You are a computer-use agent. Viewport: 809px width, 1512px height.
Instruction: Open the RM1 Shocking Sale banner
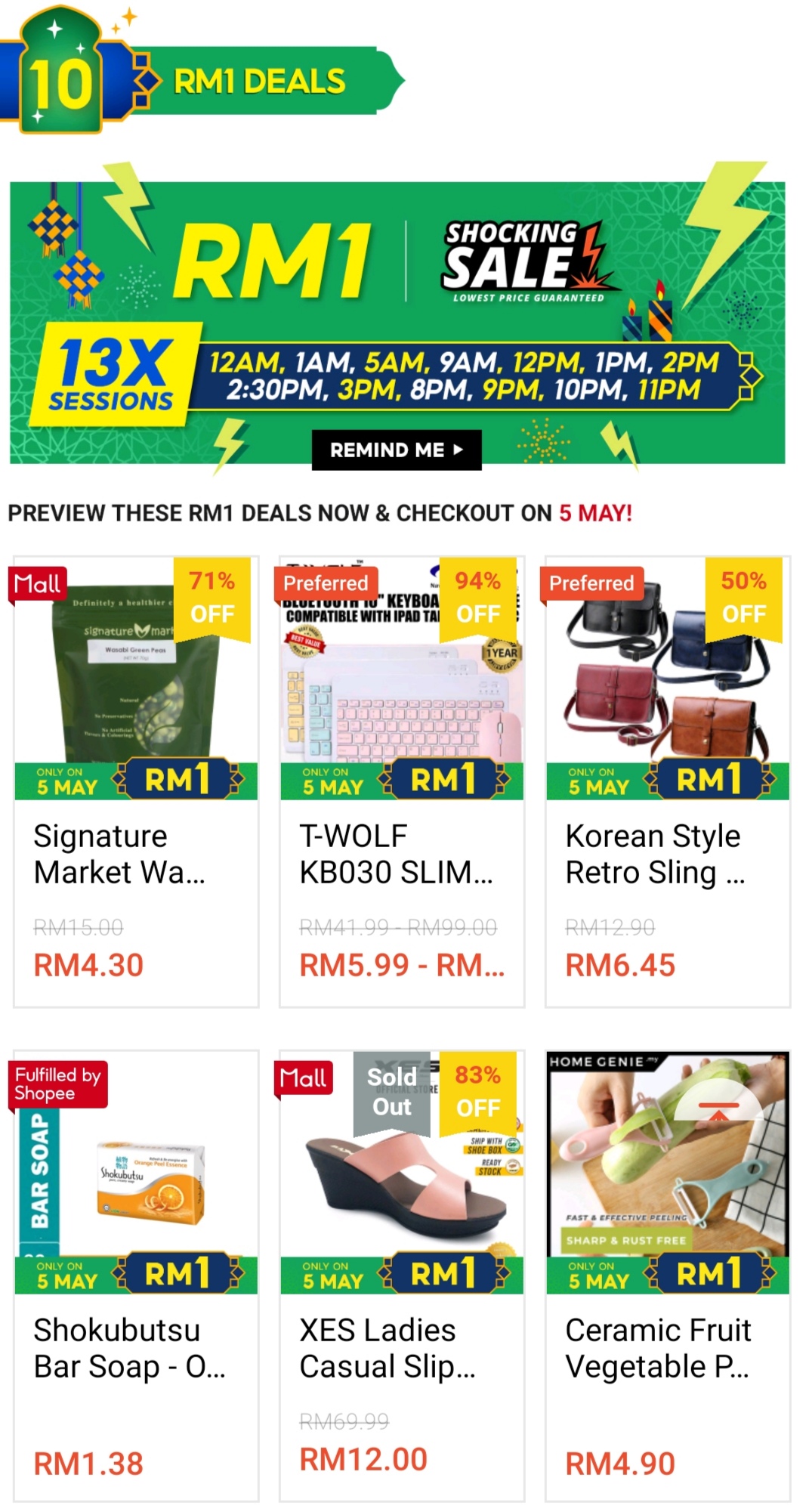pos(397,302)
